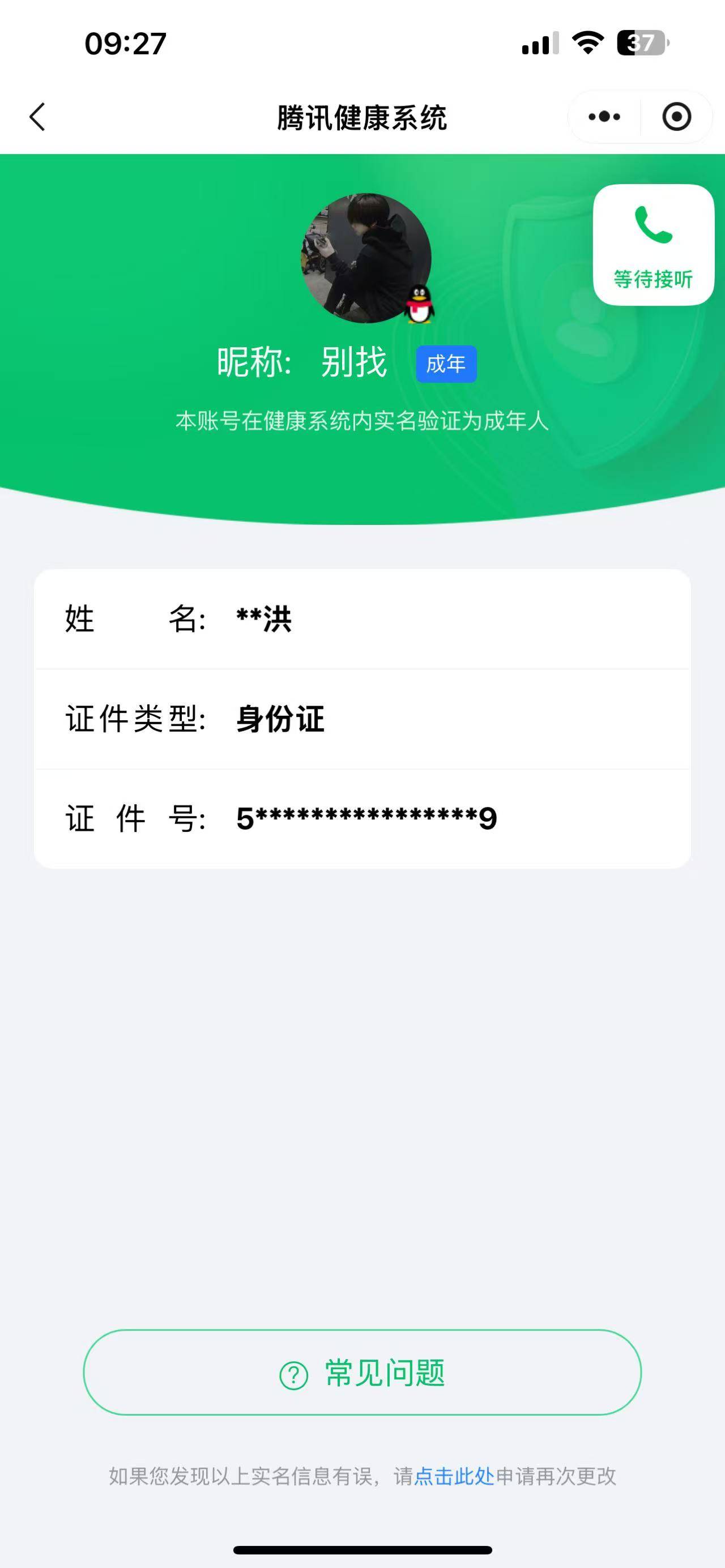This screenshot has width=725, height=1568.
Task: Tap the 等待接听 phone call button
Action: point(653,245)
